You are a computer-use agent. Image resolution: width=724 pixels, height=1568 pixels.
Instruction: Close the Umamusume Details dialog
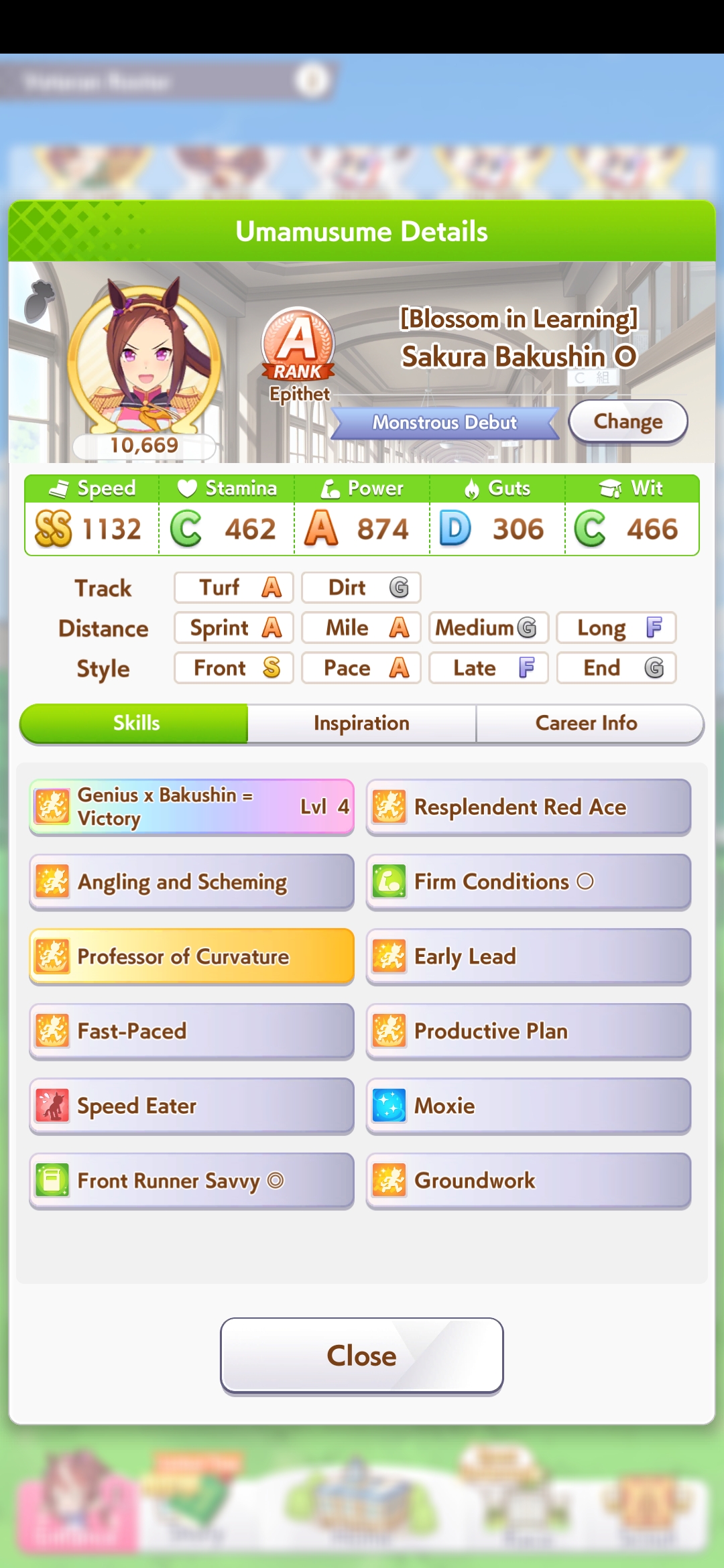click(x=361, y=1356)
